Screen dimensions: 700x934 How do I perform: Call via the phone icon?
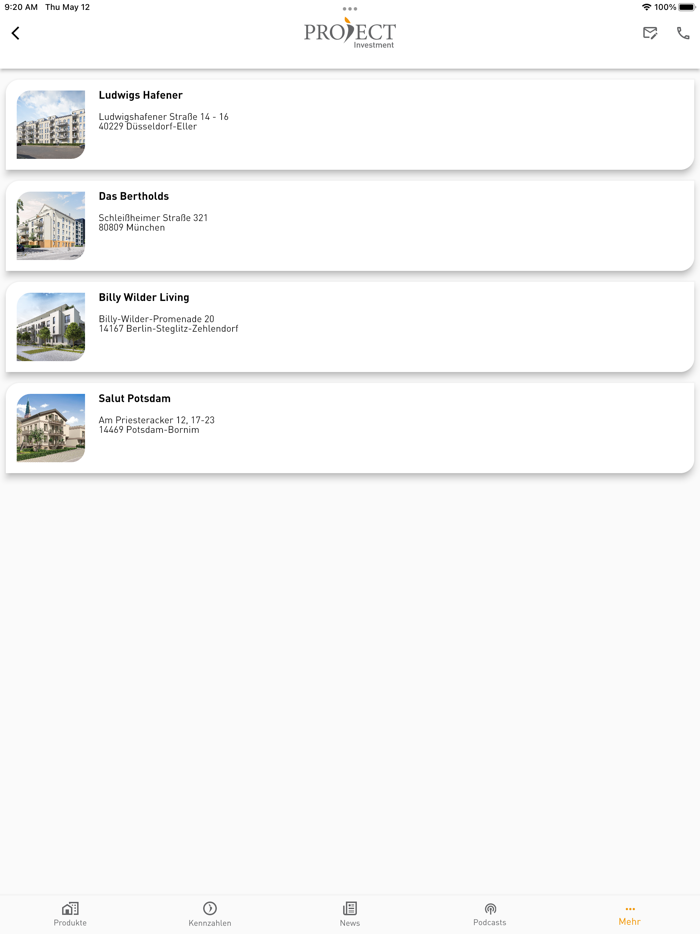pos(683,33)
